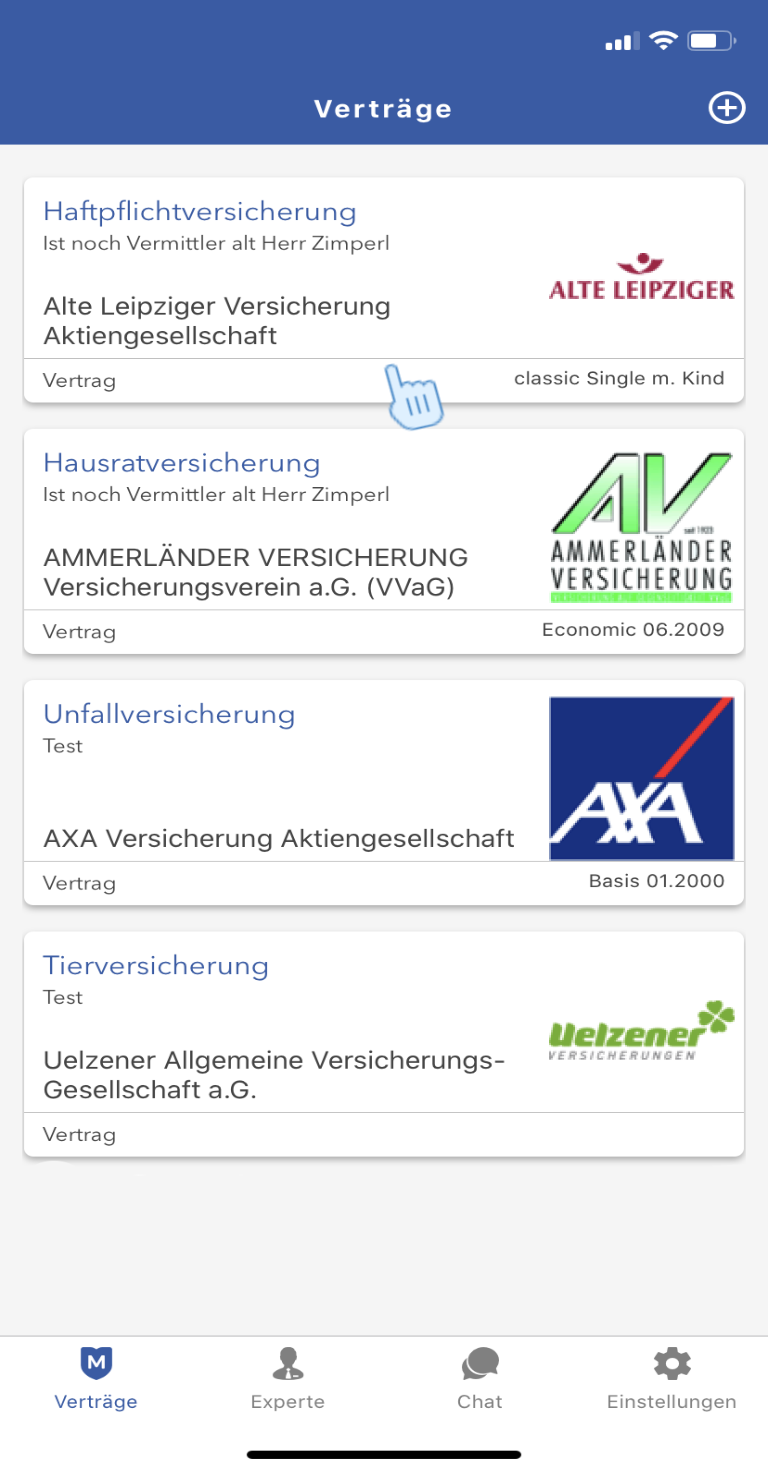Image resolution: width=768 pixels, height=1472 pixels.
Task: Switch to the Verträge tab
Action: 96,1379
